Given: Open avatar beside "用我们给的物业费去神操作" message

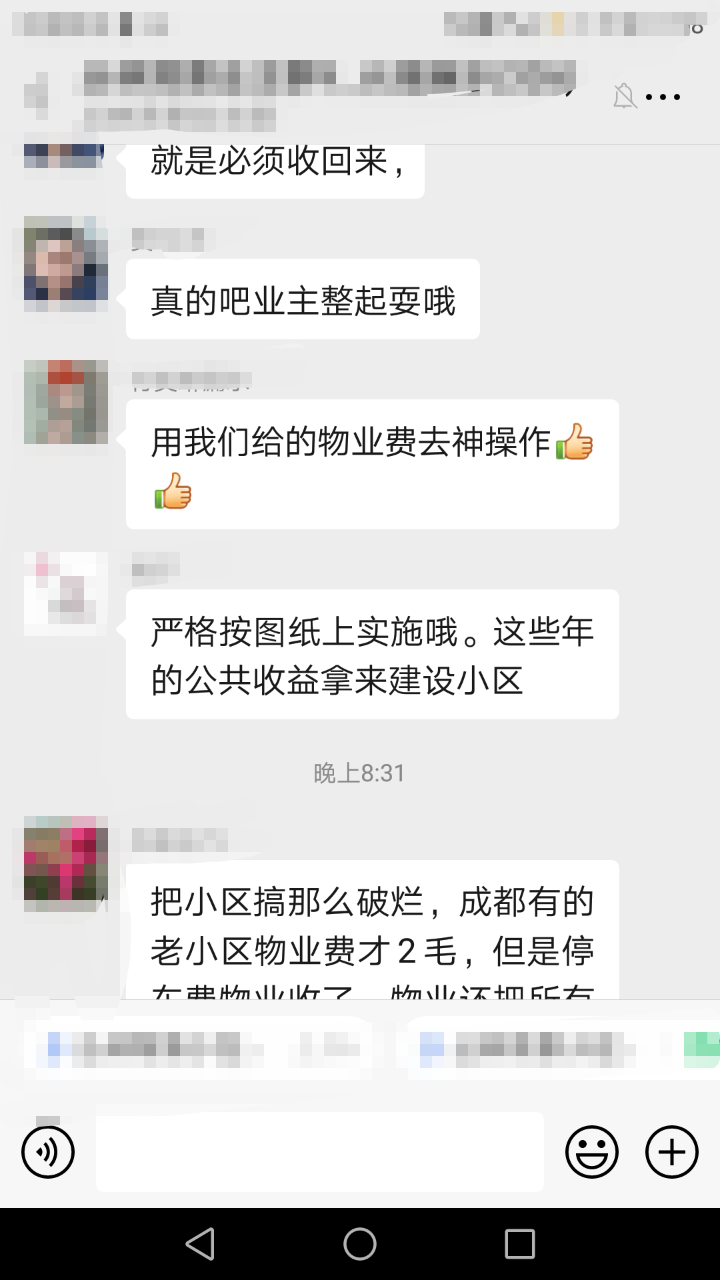Looking at the screenshot, I should 66,402.
